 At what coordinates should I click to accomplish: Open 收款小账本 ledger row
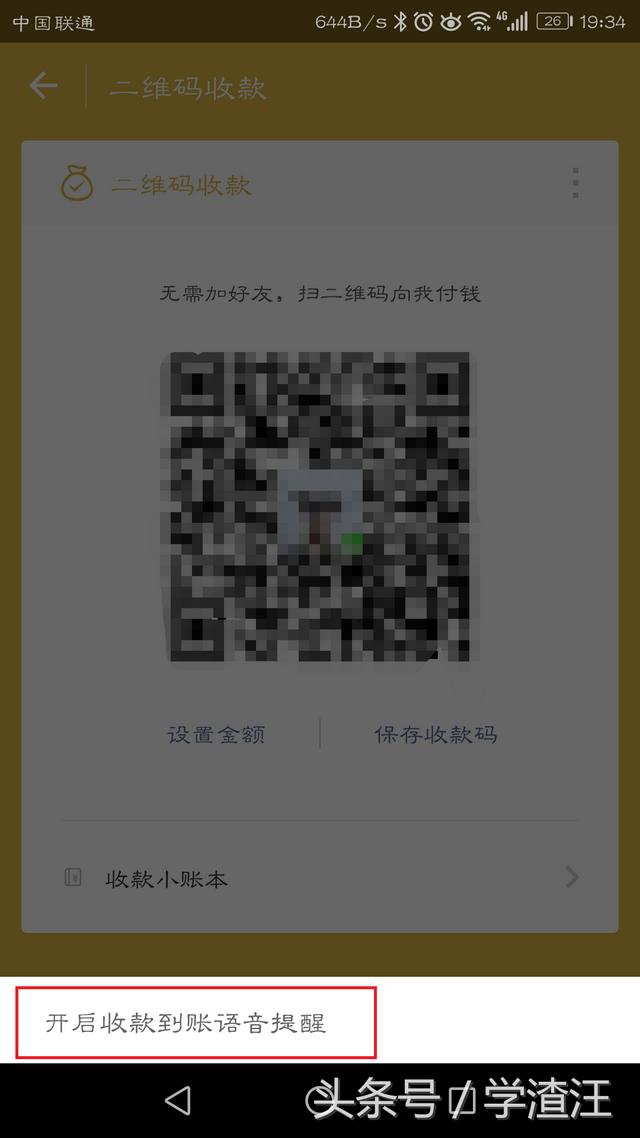pyautogui.click(x=320, y=879)
